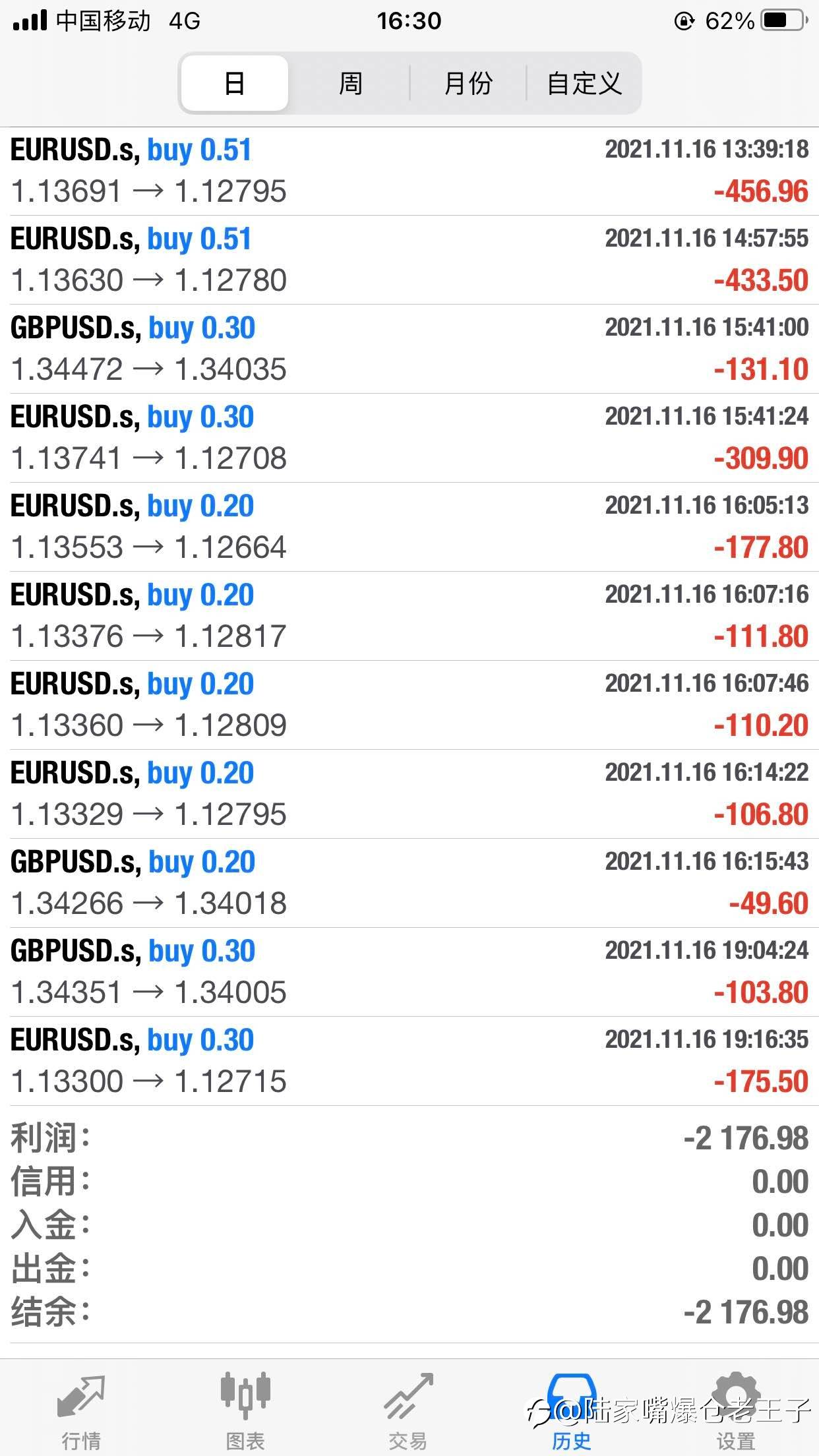This screenshot has height=1456, width=819.
Task: Open the GBPUSD.s trade with loss -49.60
Action: 409,884
